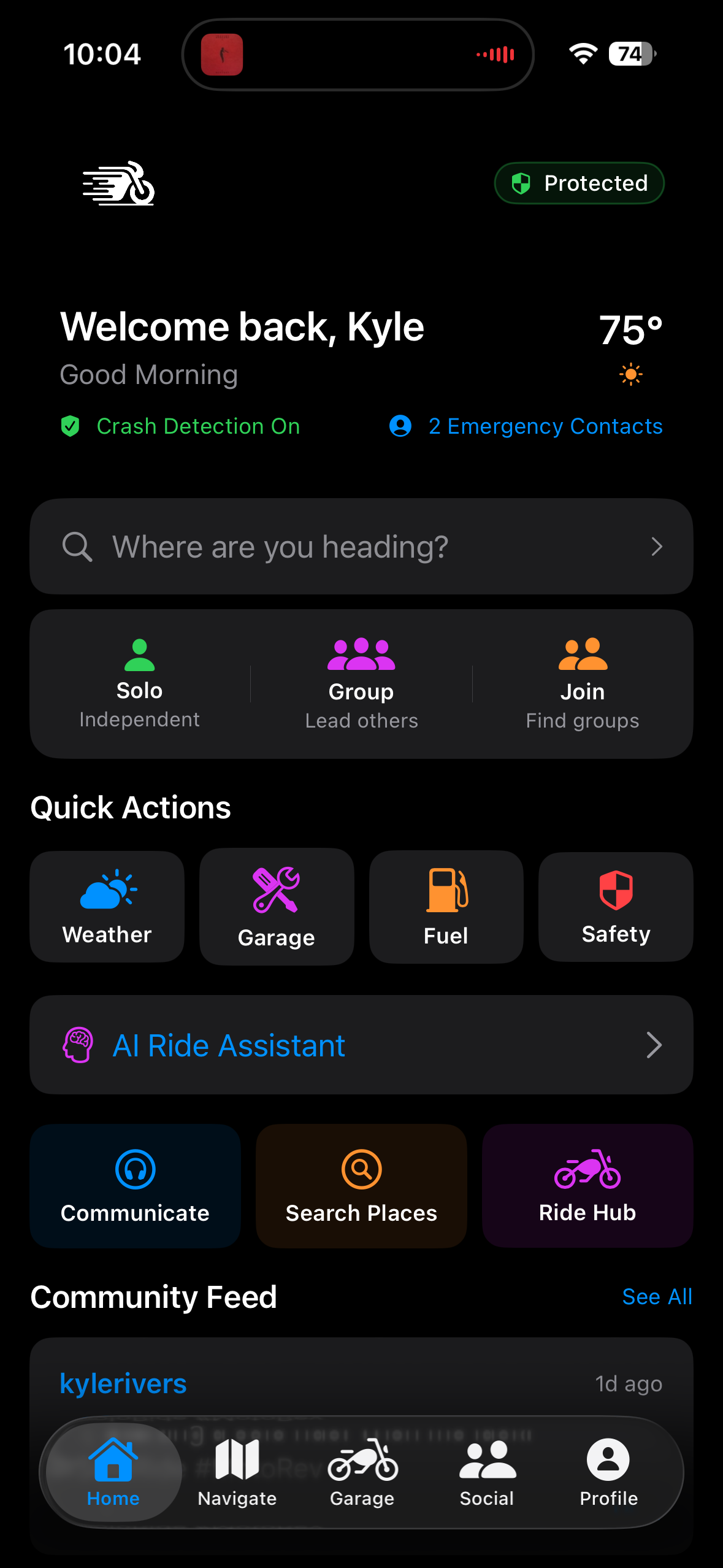Open the Weather quick action
The height and width of the screenshot is (1568, 723).
pos(107,906)
